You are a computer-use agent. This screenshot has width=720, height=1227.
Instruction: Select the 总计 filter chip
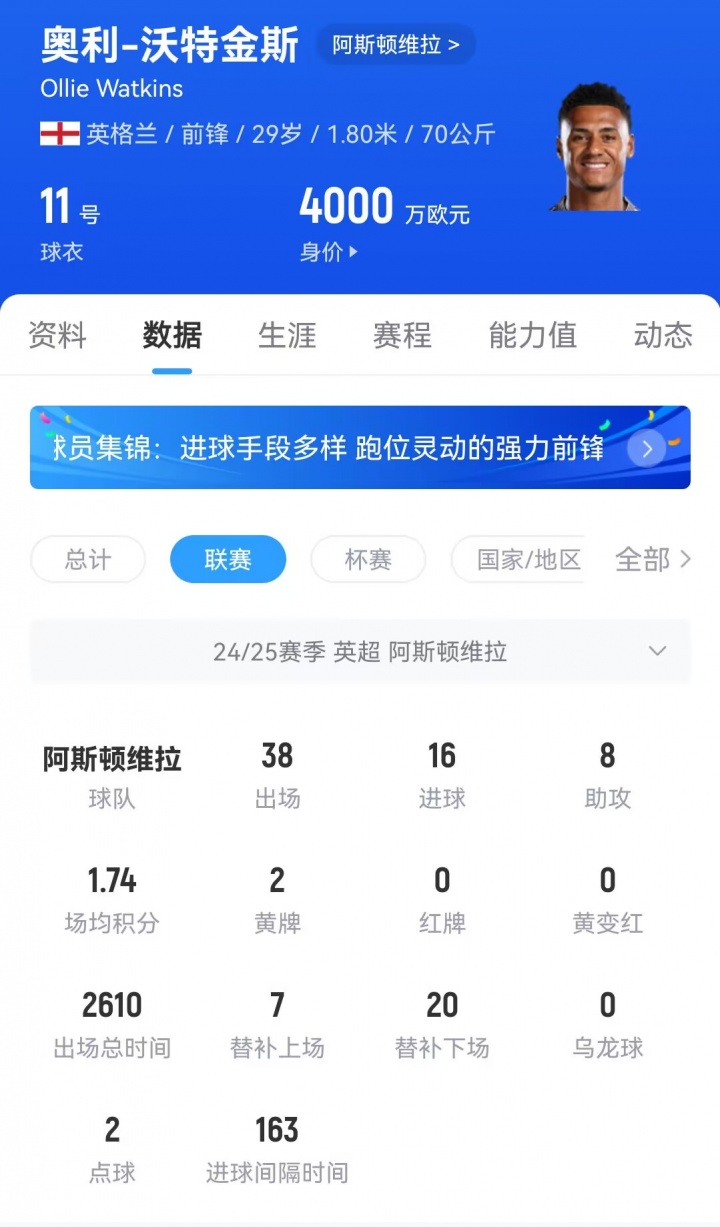click(x=88, y=559)
